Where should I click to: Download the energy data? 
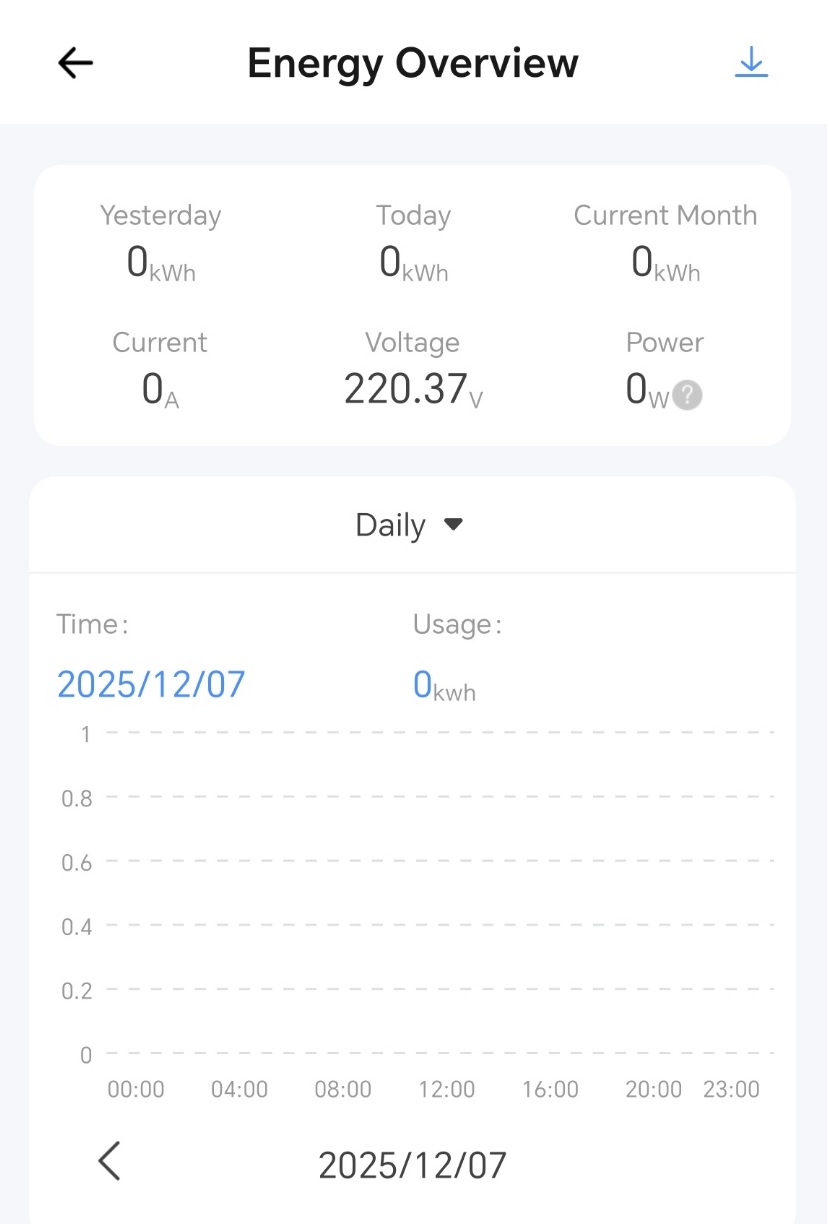point(751,63)
